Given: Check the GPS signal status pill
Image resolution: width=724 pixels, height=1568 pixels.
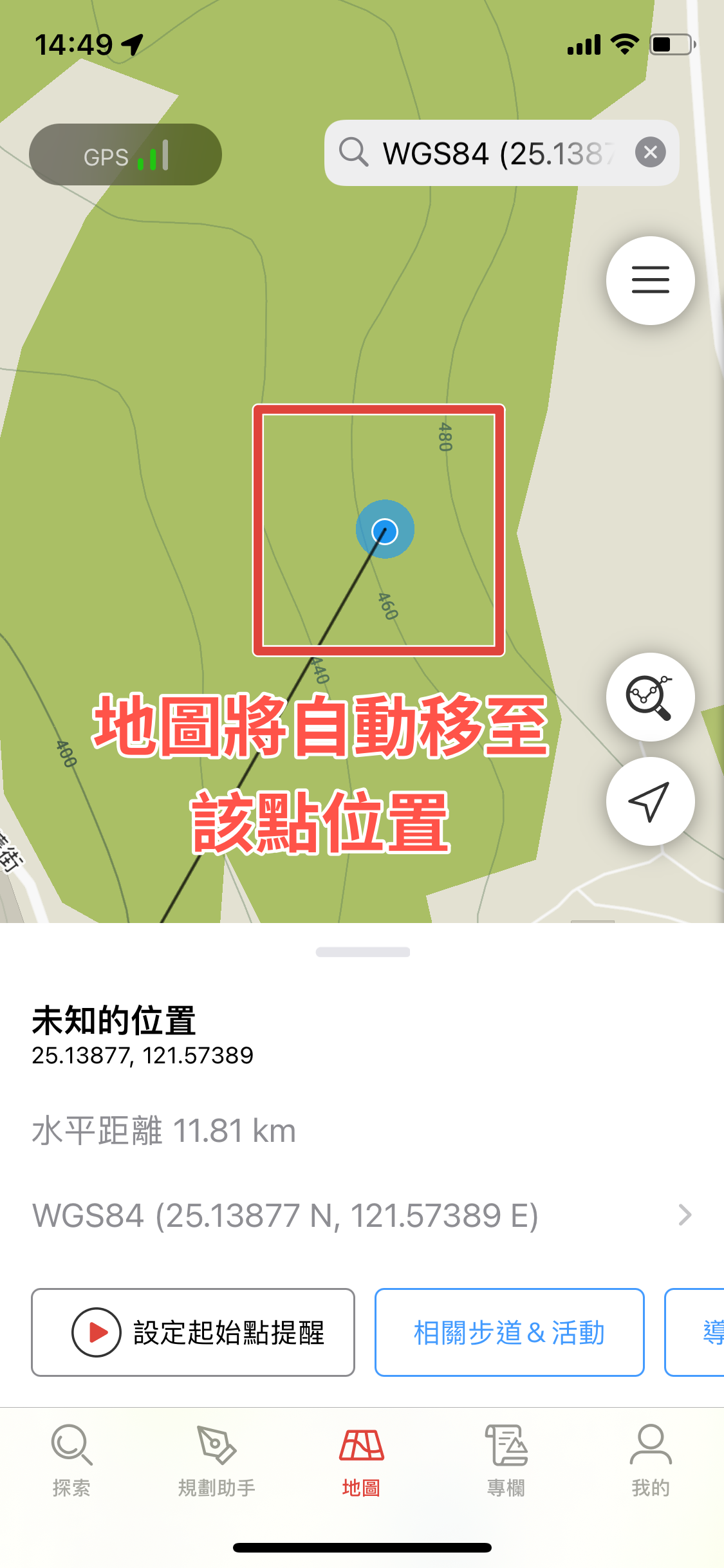Looking at the screenshot, I should click(x=125, y=154).
